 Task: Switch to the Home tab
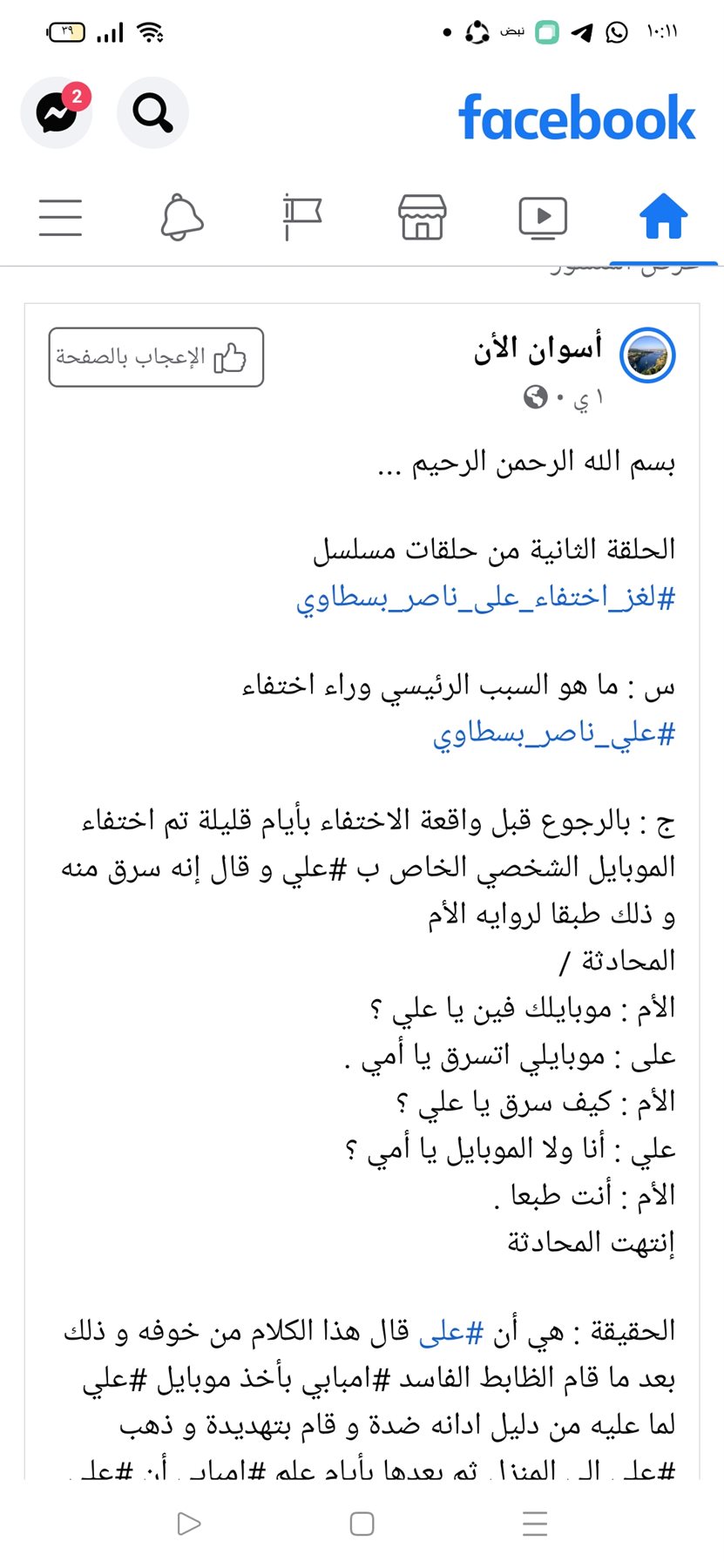663,217
